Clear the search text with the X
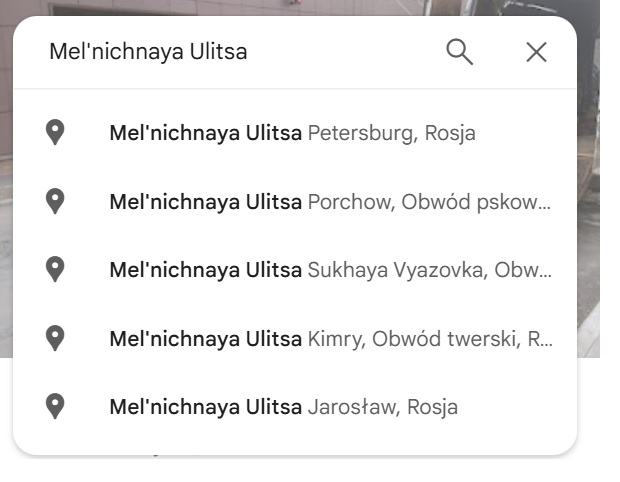620x482 pixels. click(536, 52)
